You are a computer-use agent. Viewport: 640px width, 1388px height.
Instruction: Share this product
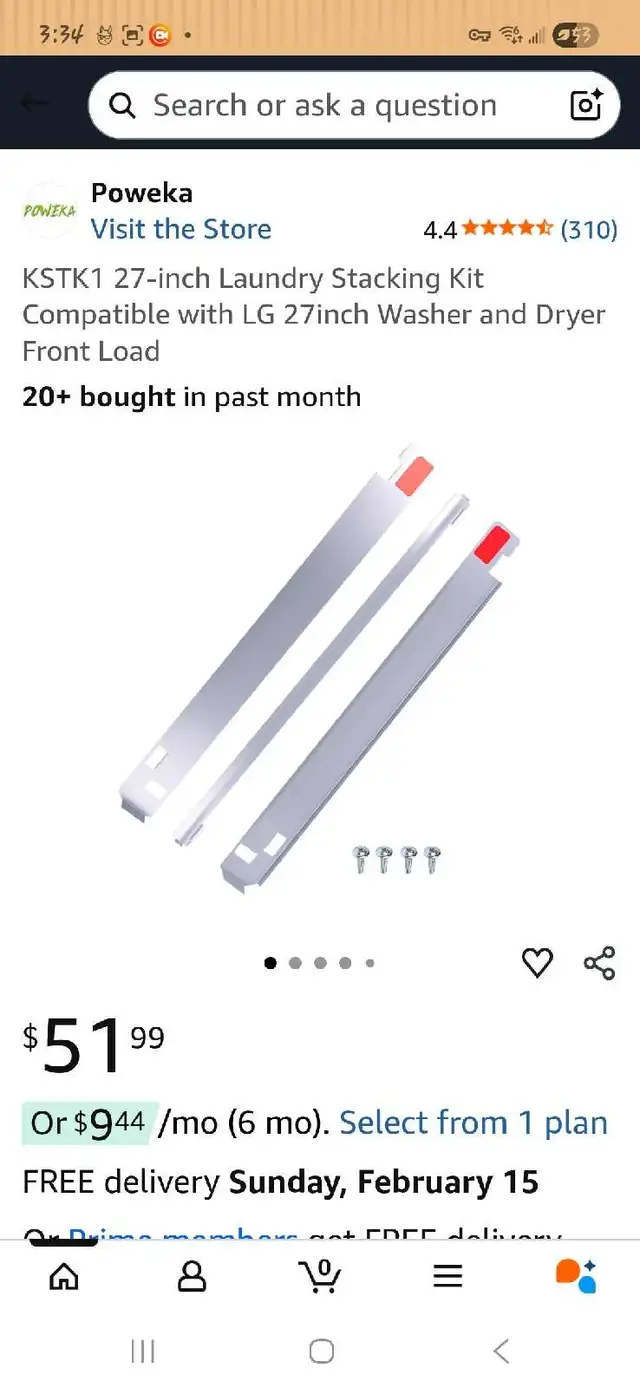pos(599,963)
